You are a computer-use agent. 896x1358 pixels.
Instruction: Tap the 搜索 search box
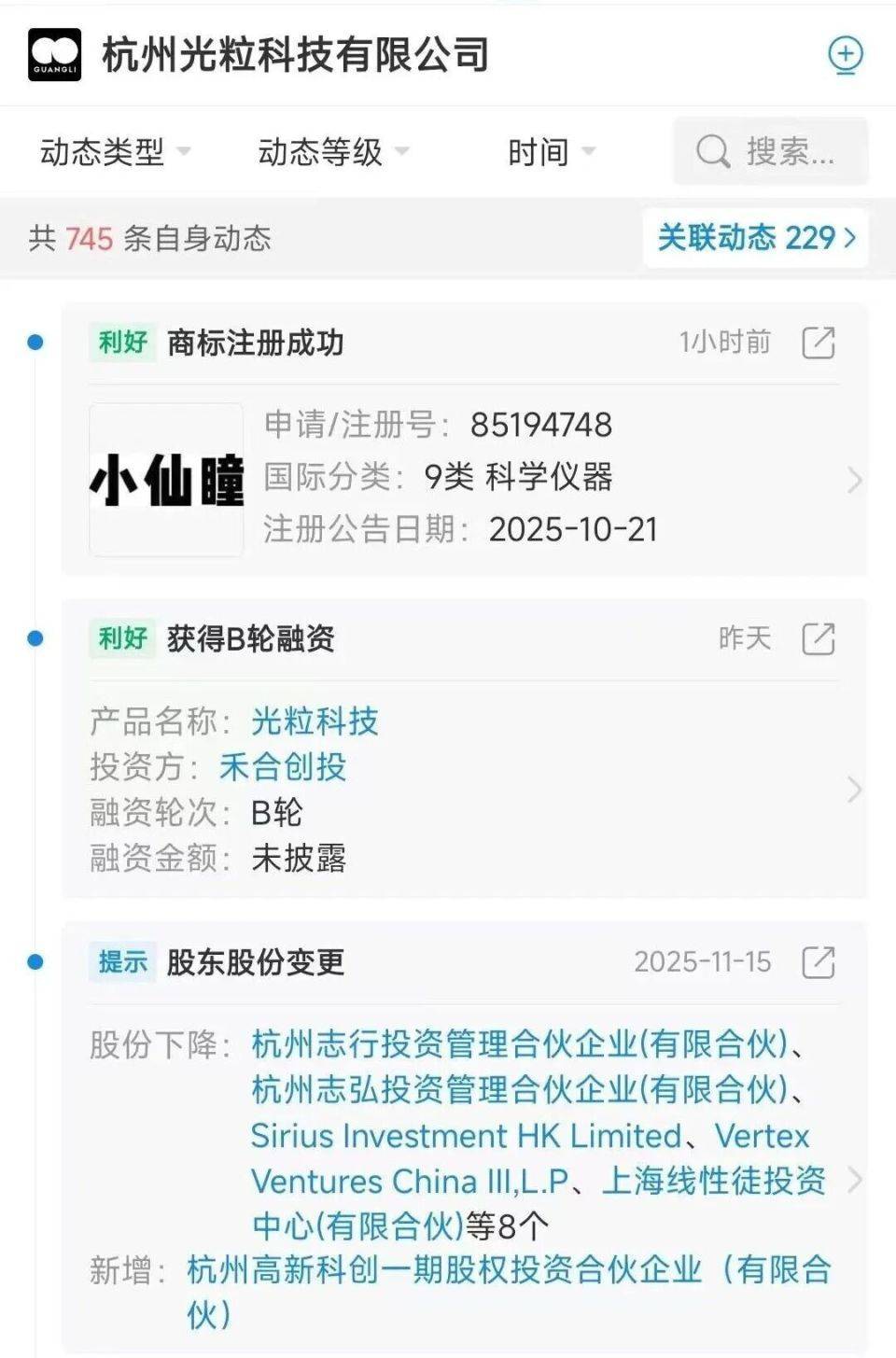click(771, 151)
